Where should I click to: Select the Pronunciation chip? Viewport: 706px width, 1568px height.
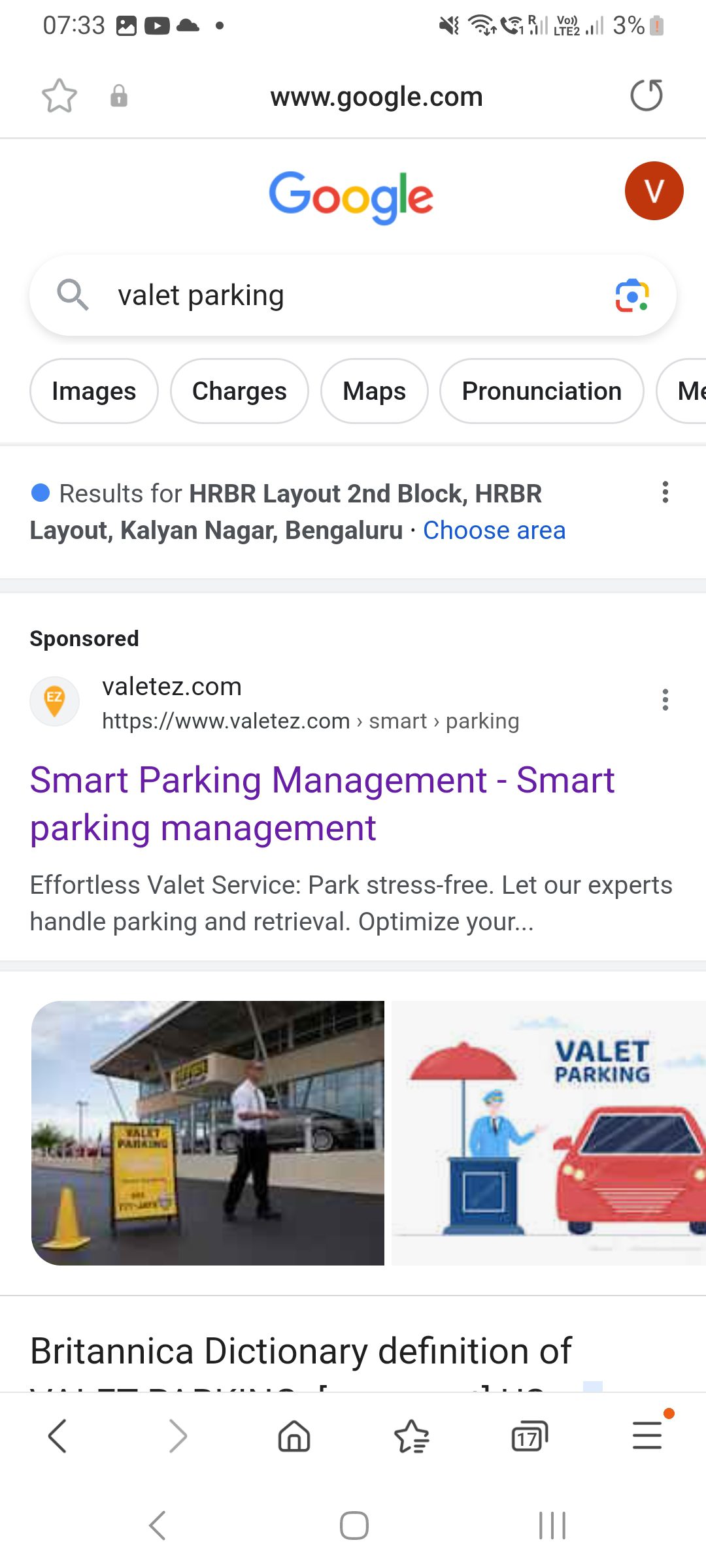click(541, 391)
